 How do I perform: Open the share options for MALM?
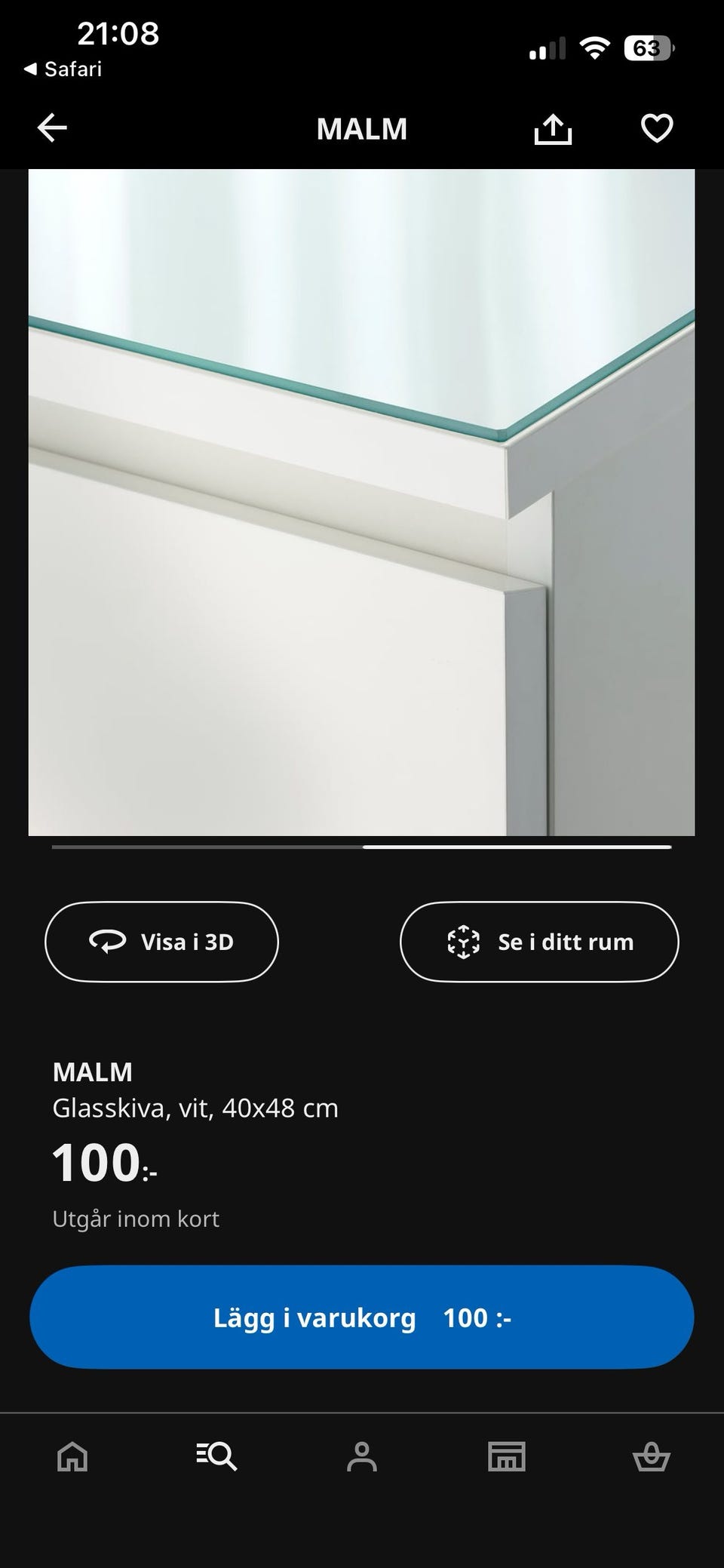tap(553, 128)
